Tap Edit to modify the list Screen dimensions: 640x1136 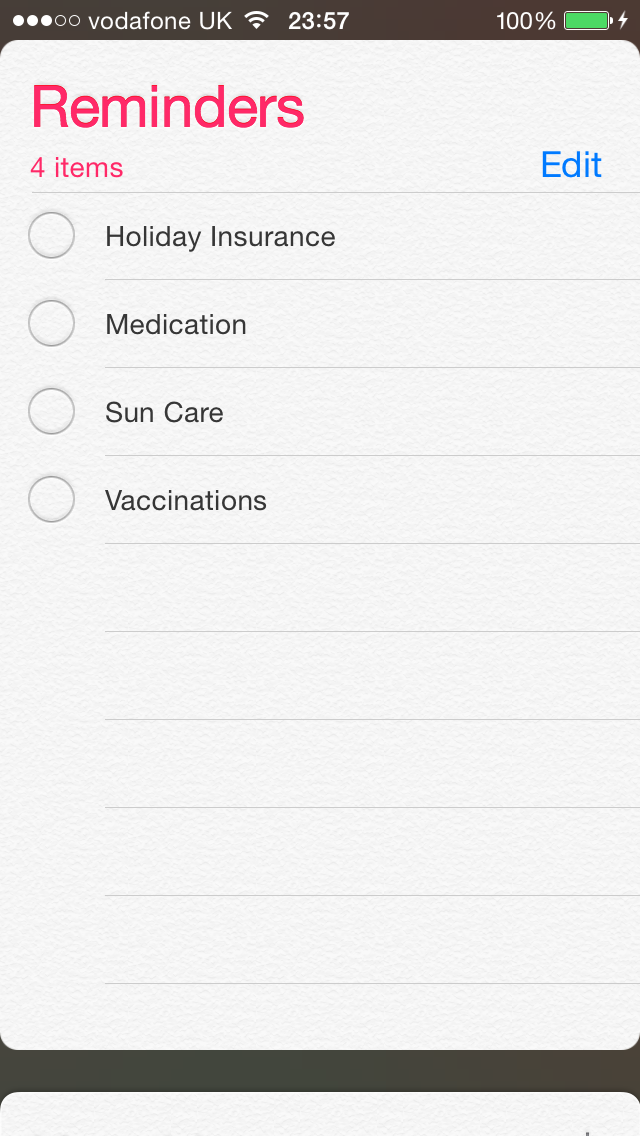click(571, 165)
